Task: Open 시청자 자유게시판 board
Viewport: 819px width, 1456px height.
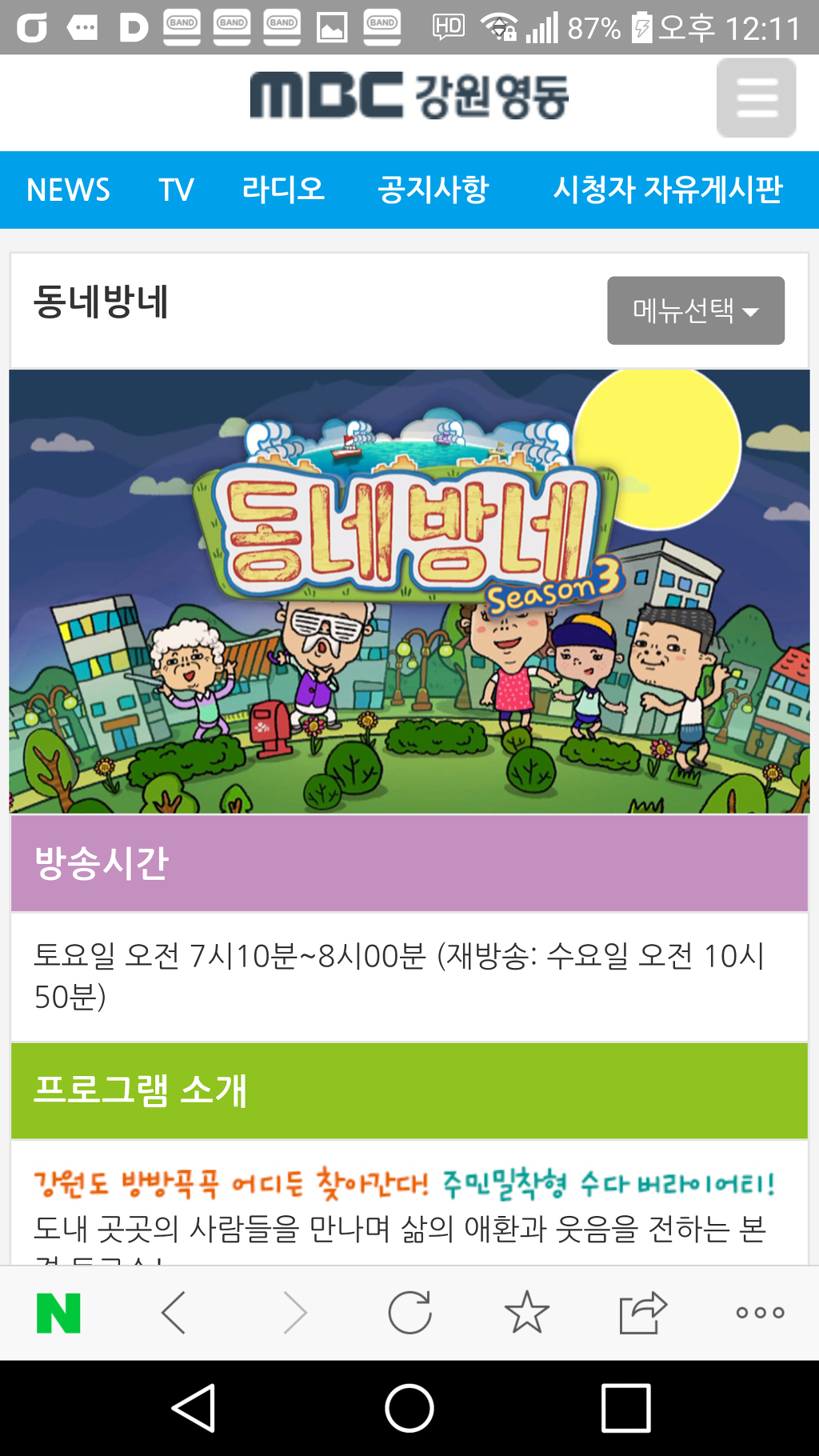Action: pyautogui.click(x=667, y=190)
